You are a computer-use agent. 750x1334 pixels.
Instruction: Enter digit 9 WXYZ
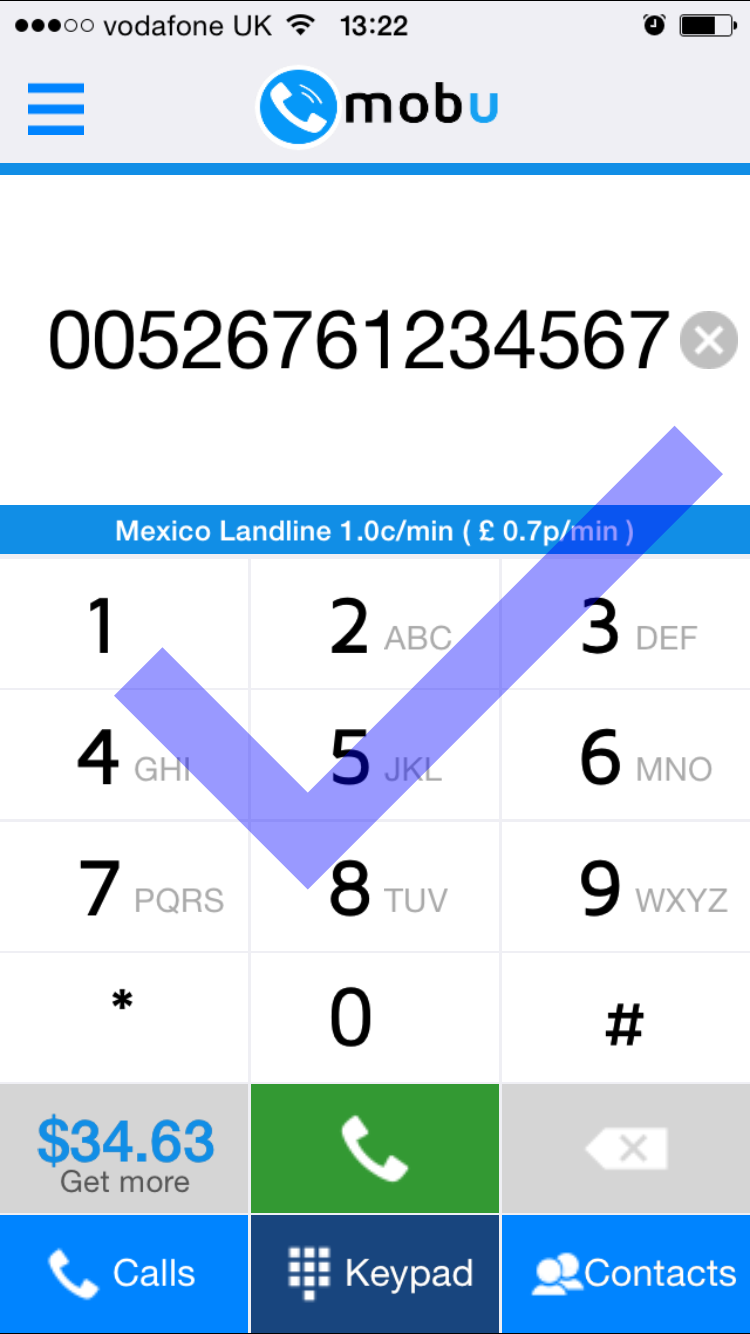point(626,888)
